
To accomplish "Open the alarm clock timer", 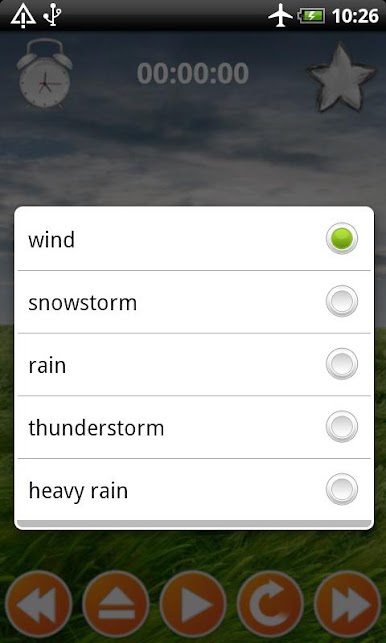I will (44, 74).
